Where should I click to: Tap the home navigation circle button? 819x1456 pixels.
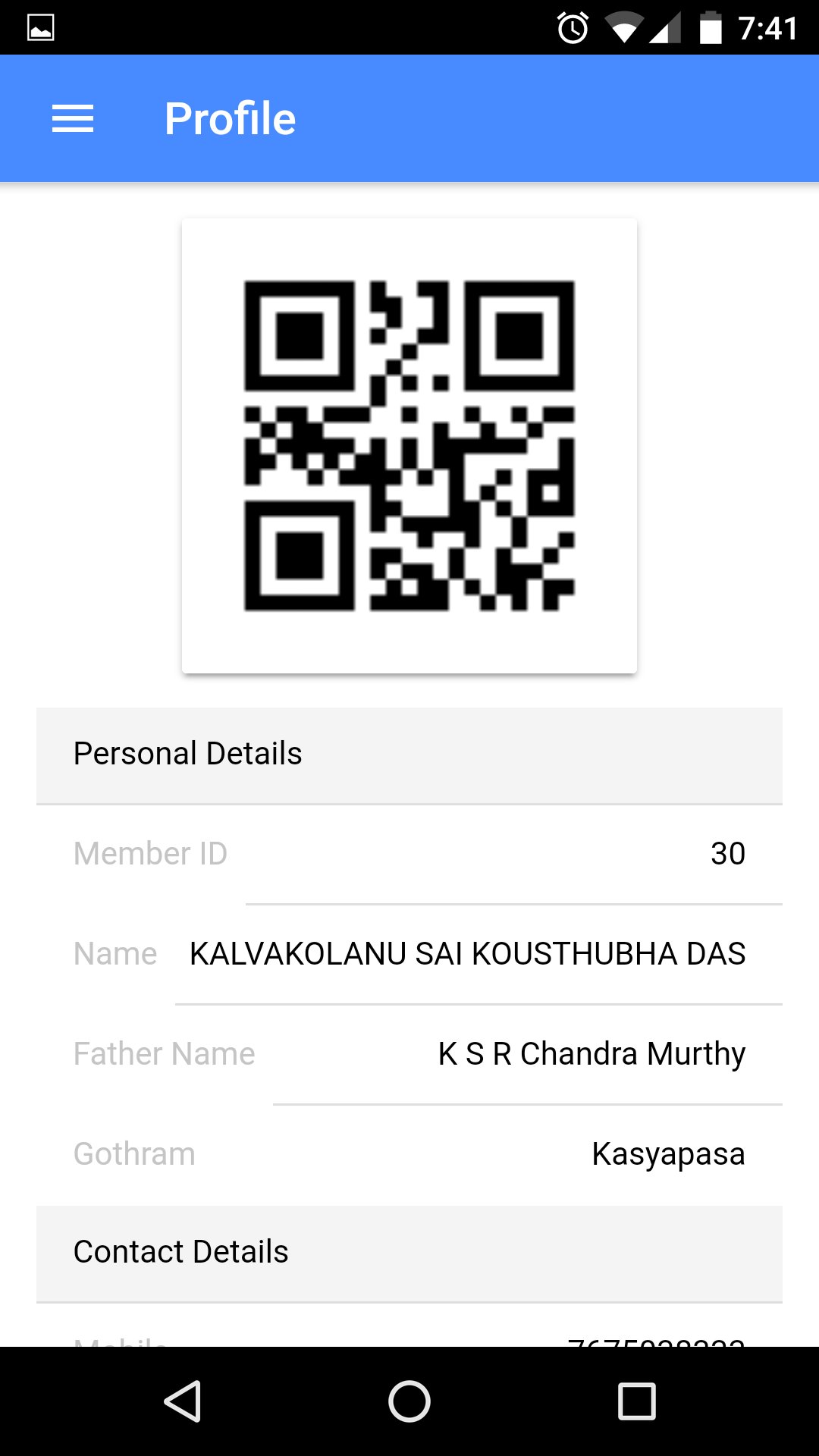pyautogui.click(x=409, y=1399)
